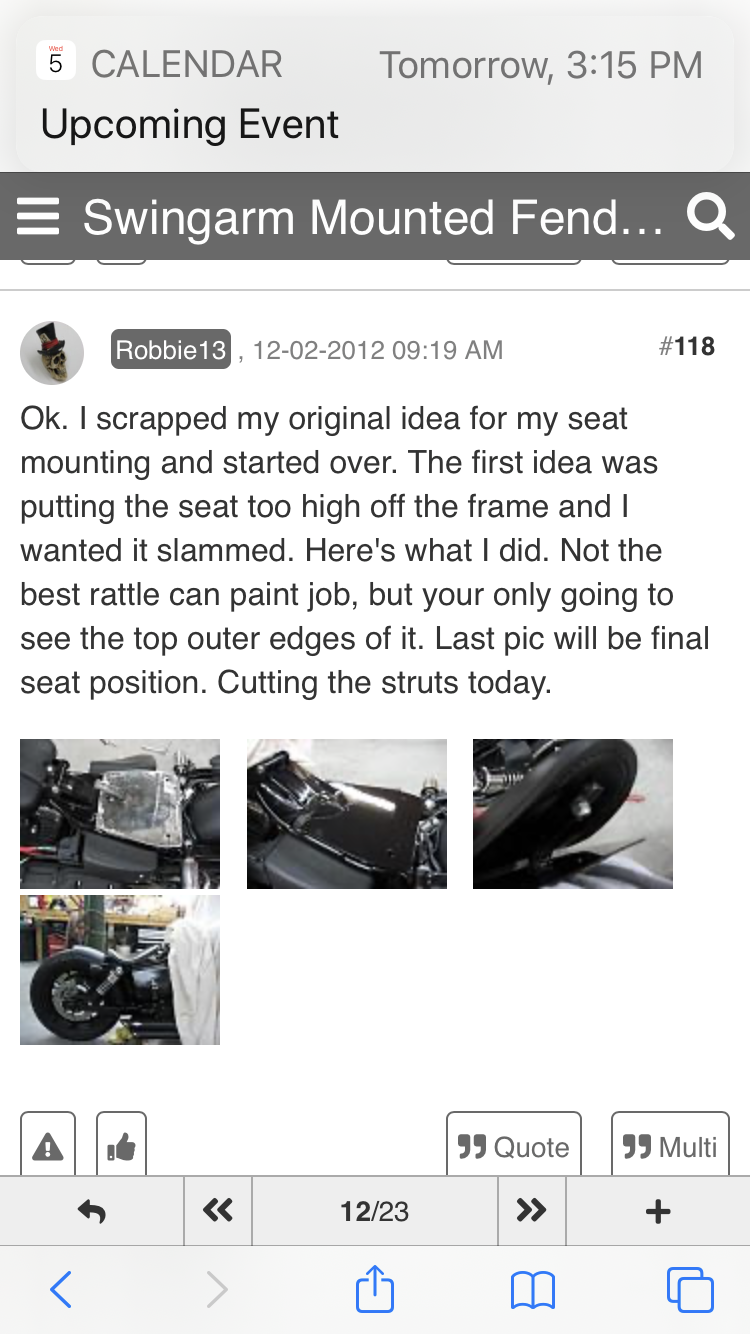View the fourth photo with rear wheel
Screen dimensions: 750x1334
pyautogui.click(x=120, y=969)
